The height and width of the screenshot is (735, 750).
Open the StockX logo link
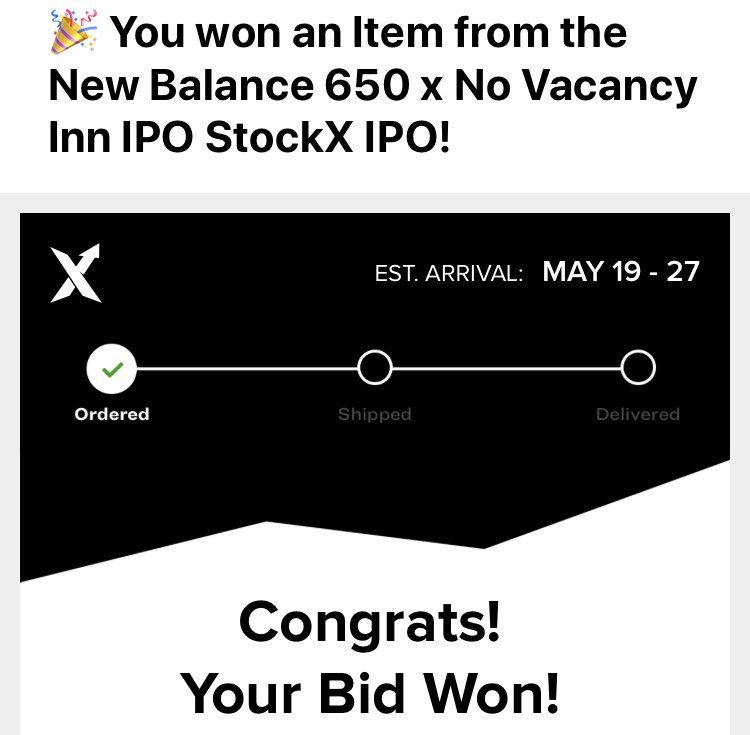click(x=76, y=273)
